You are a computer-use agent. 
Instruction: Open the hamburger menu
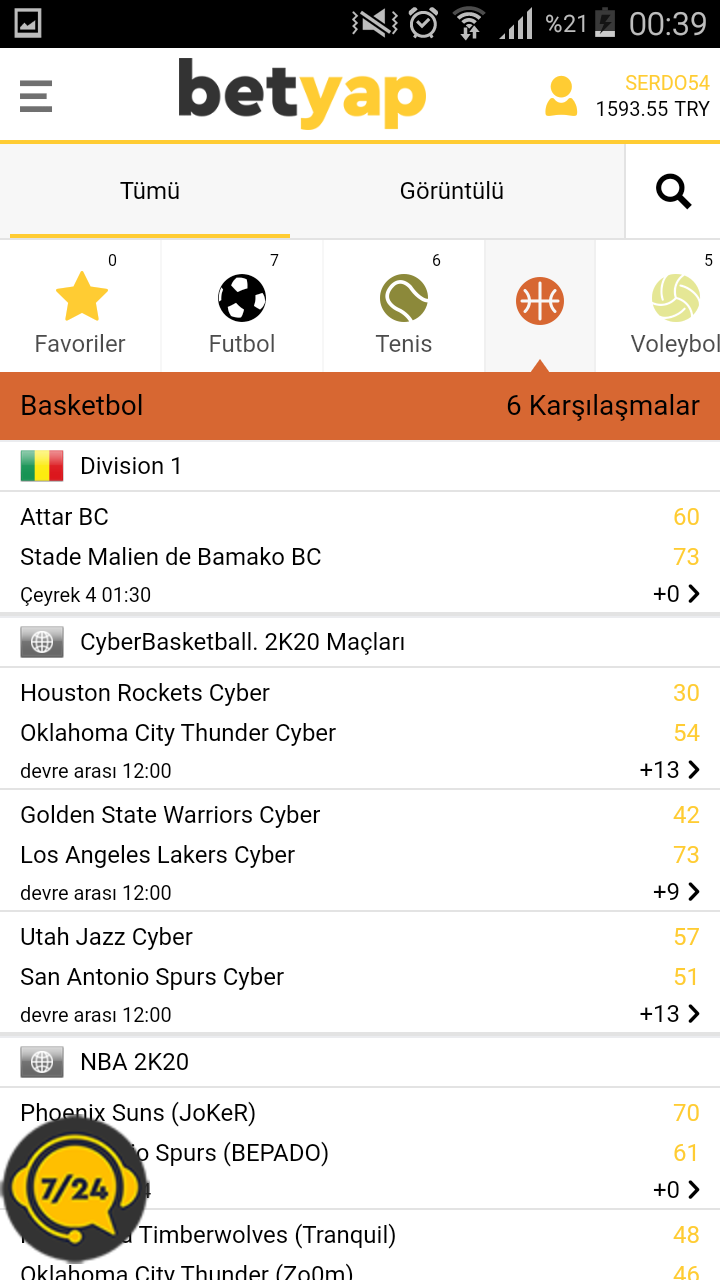pos(36,96)
